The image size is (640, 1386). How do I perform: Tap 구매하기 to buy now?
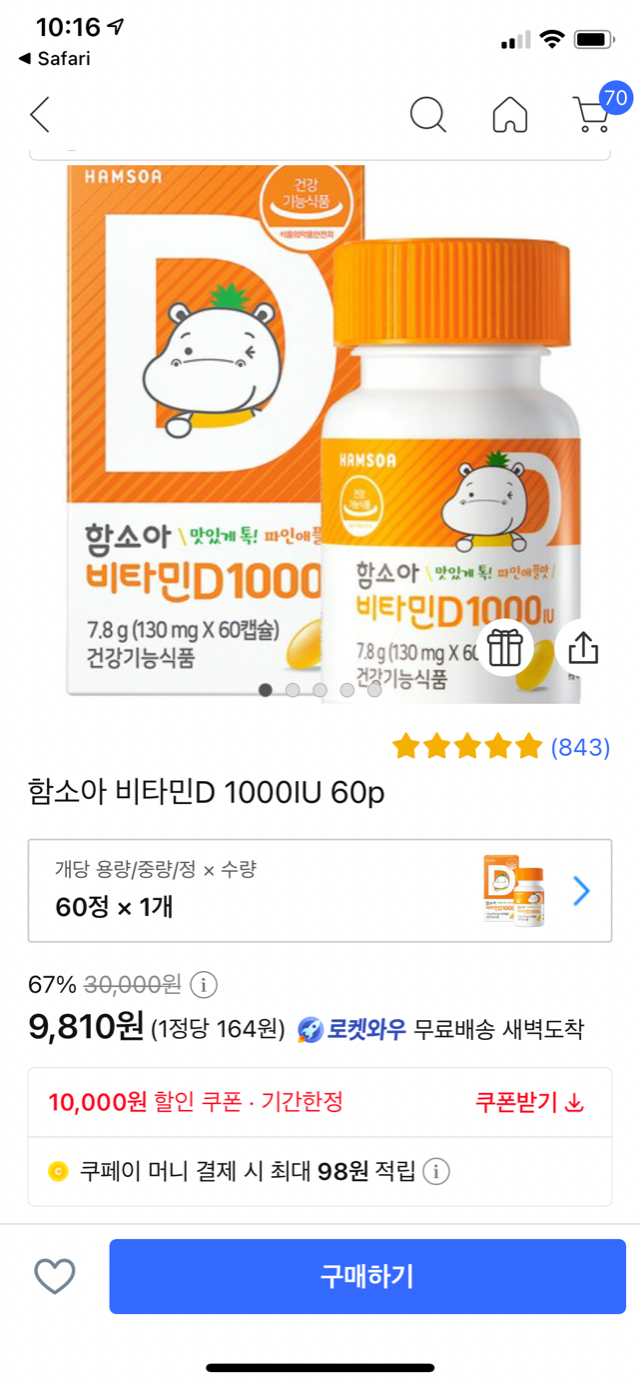[x=367, y=1276]
